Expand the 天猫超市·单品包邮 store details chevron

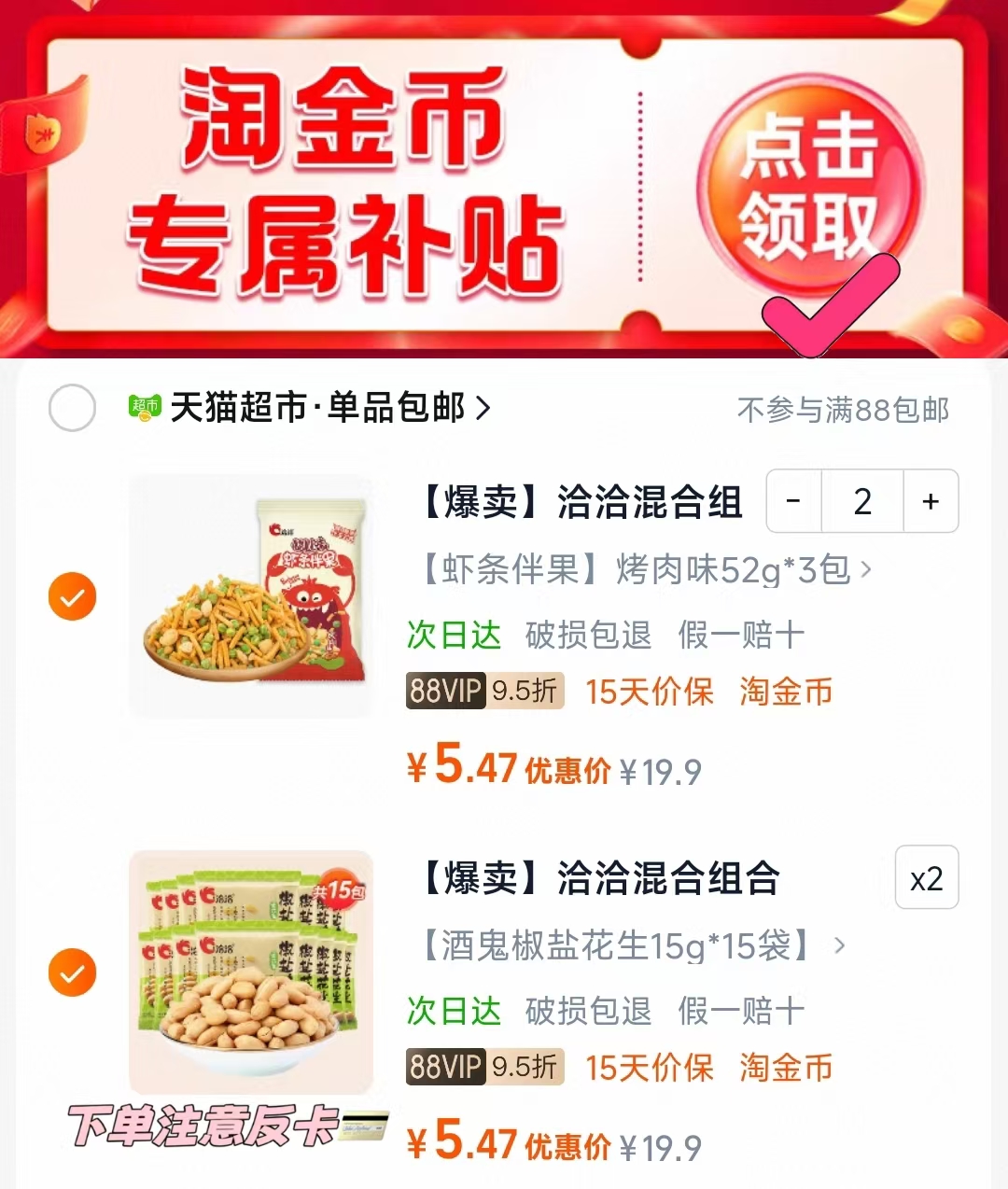[x=482, y=408]
